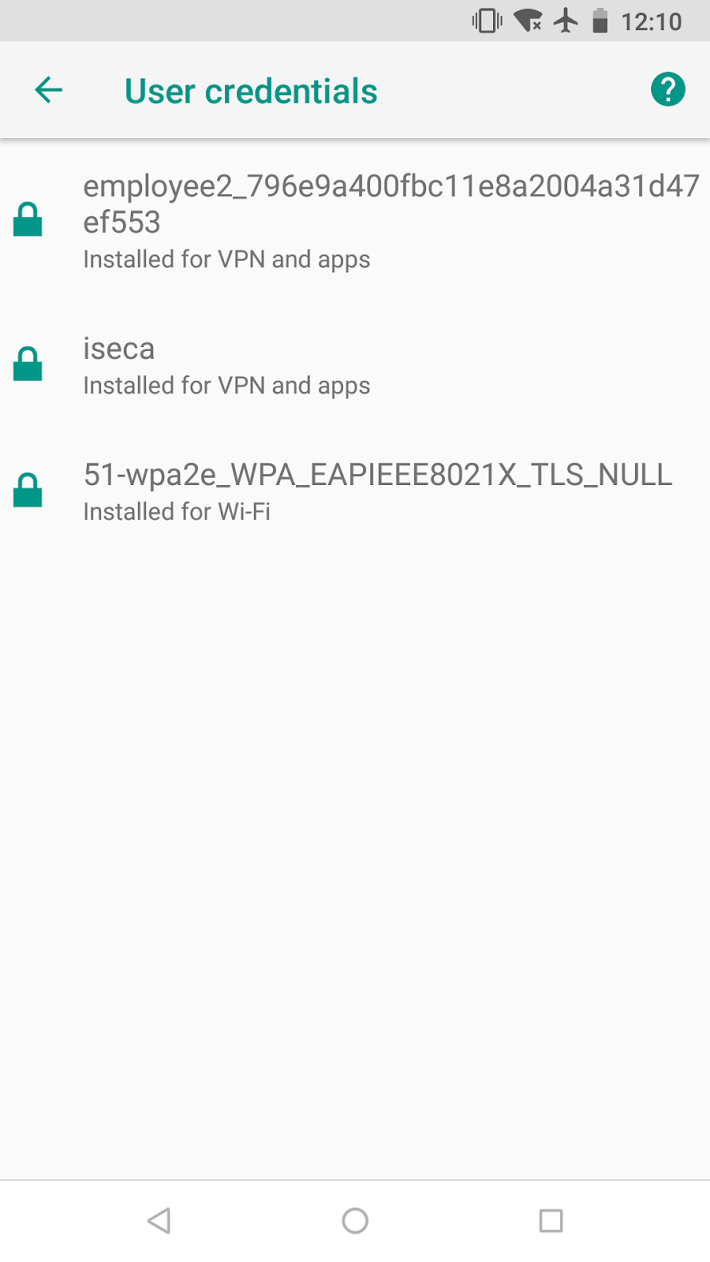This screenshot has height=1262, width=710.
Task: Select the 51-wpa2e_WPA_EAPIEEE8021X_TLS_NULL credential
Action: (x=355, y=492)
